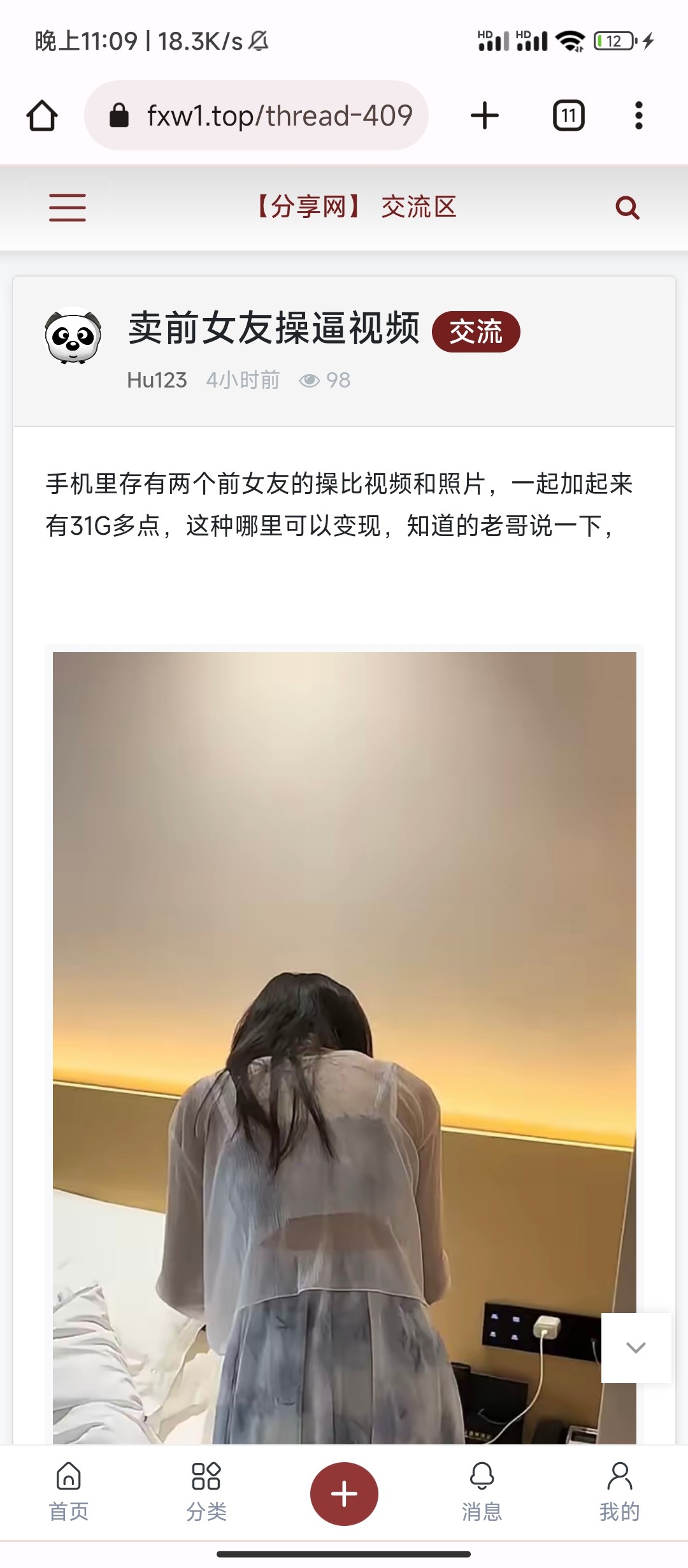Open a new browser tab
688x1568 pixels.
485,116
